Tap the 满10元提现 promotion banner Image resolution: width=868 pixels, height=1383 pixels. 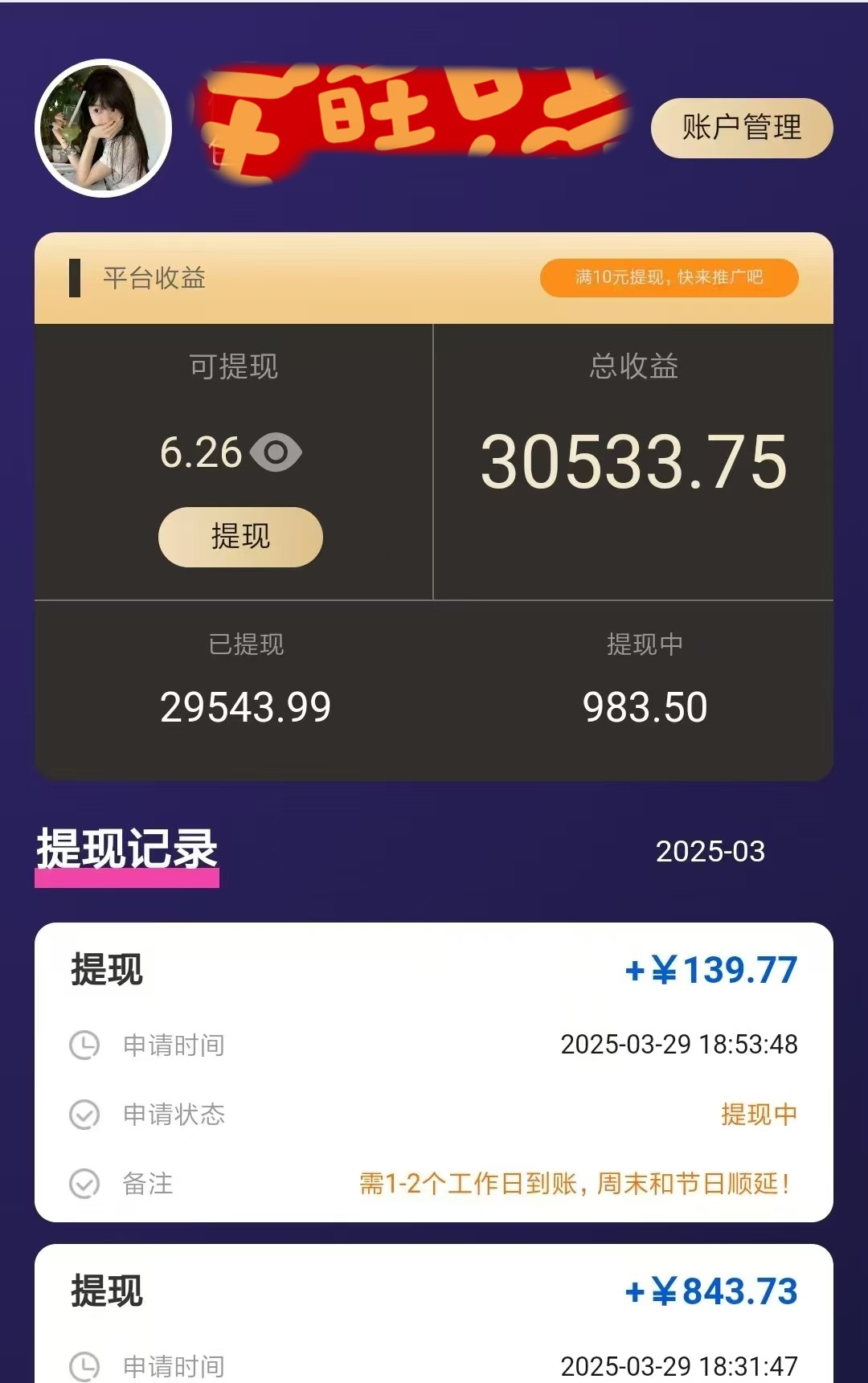[669, 278]
